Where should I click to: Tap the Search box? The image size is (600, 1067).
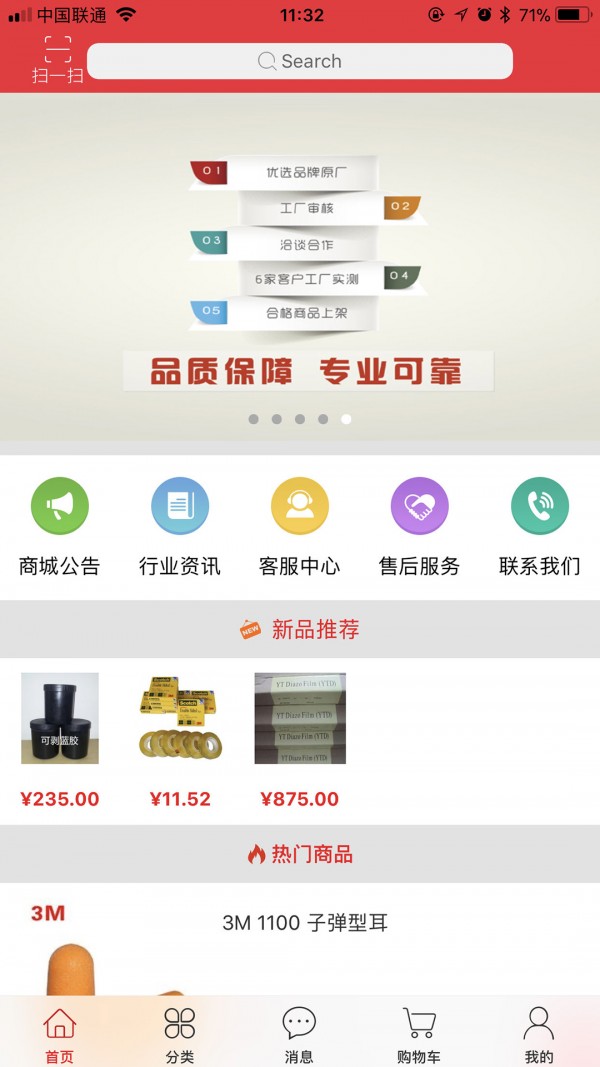coord(300,61)
